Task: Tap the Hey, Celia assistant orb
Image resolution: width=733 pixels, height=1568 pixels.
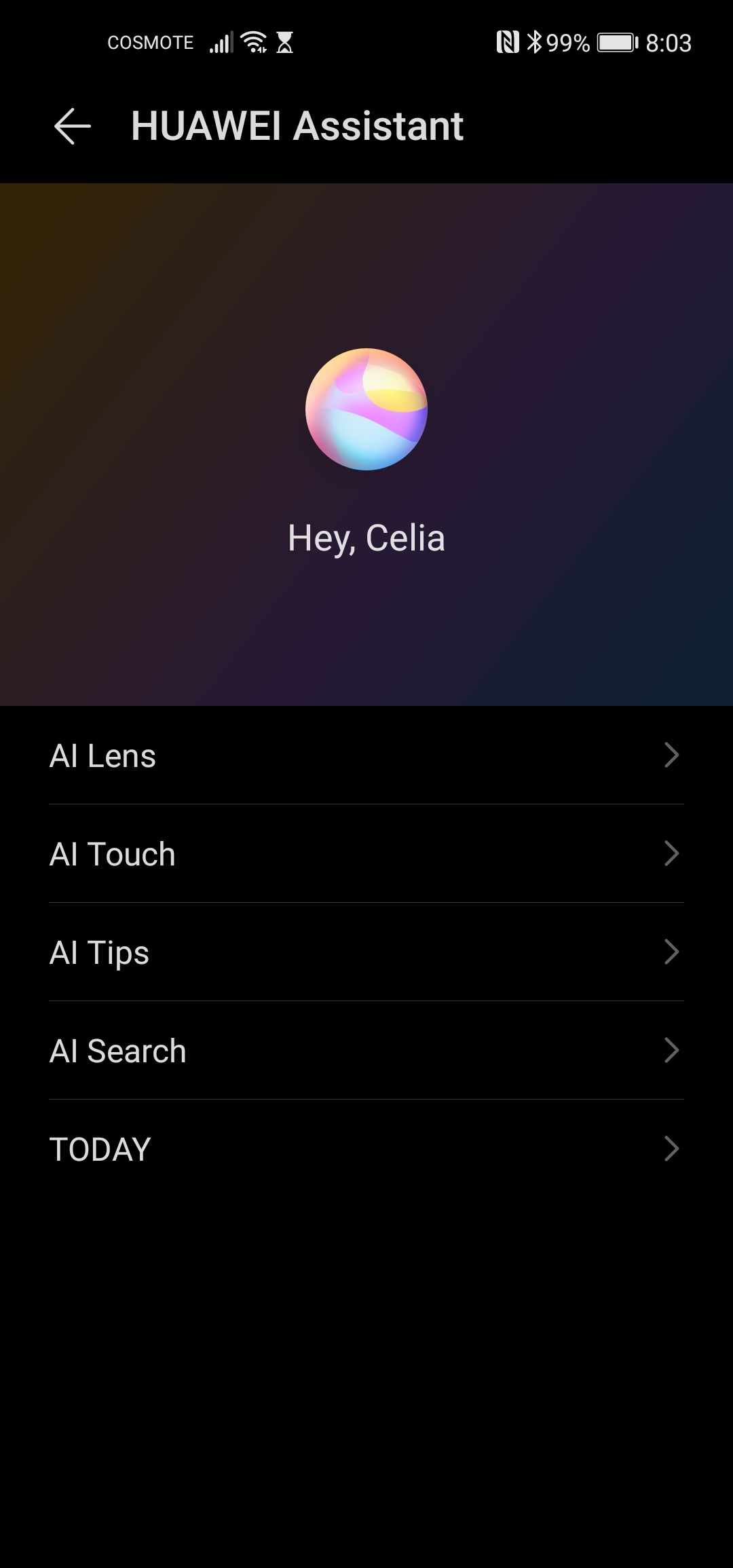Action: coord(366,409)
